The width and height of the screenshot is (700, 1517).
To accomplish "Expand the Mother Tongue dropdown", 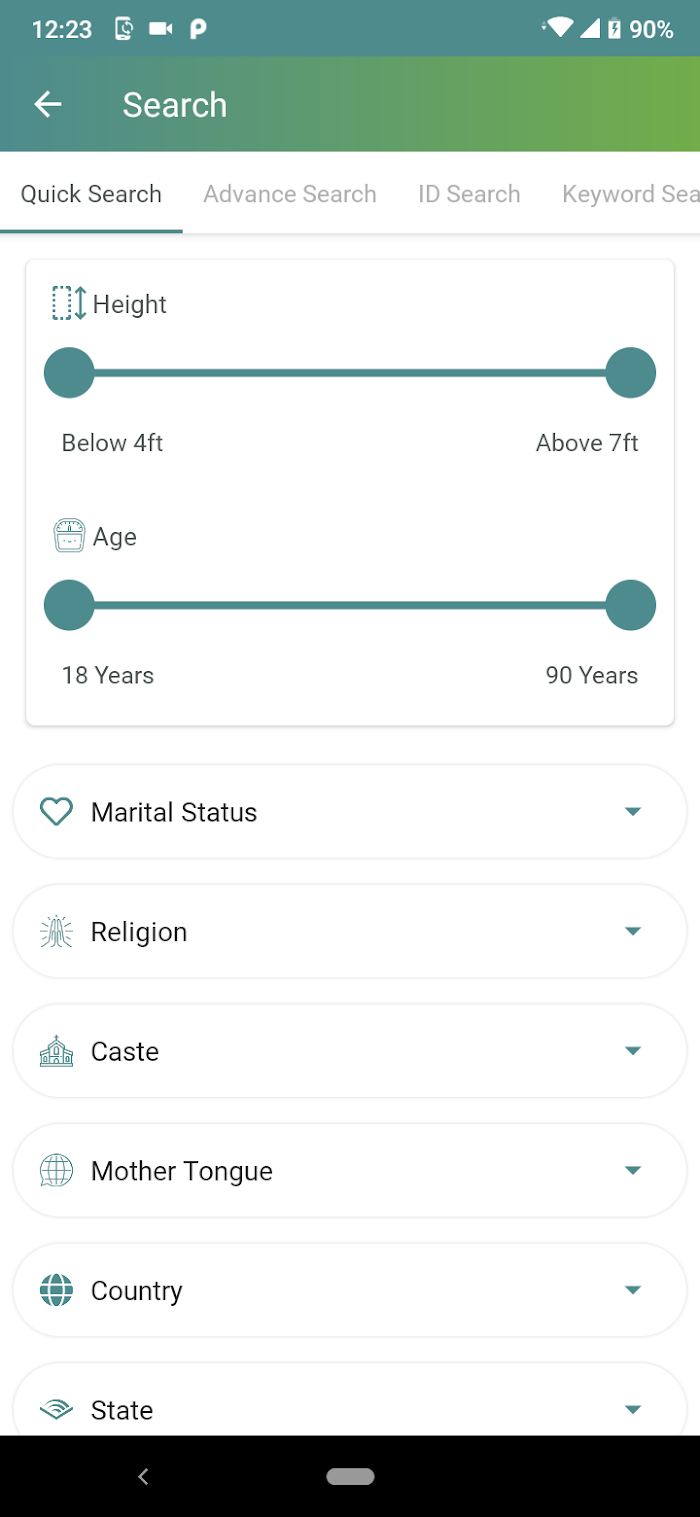I will 350,1170.
